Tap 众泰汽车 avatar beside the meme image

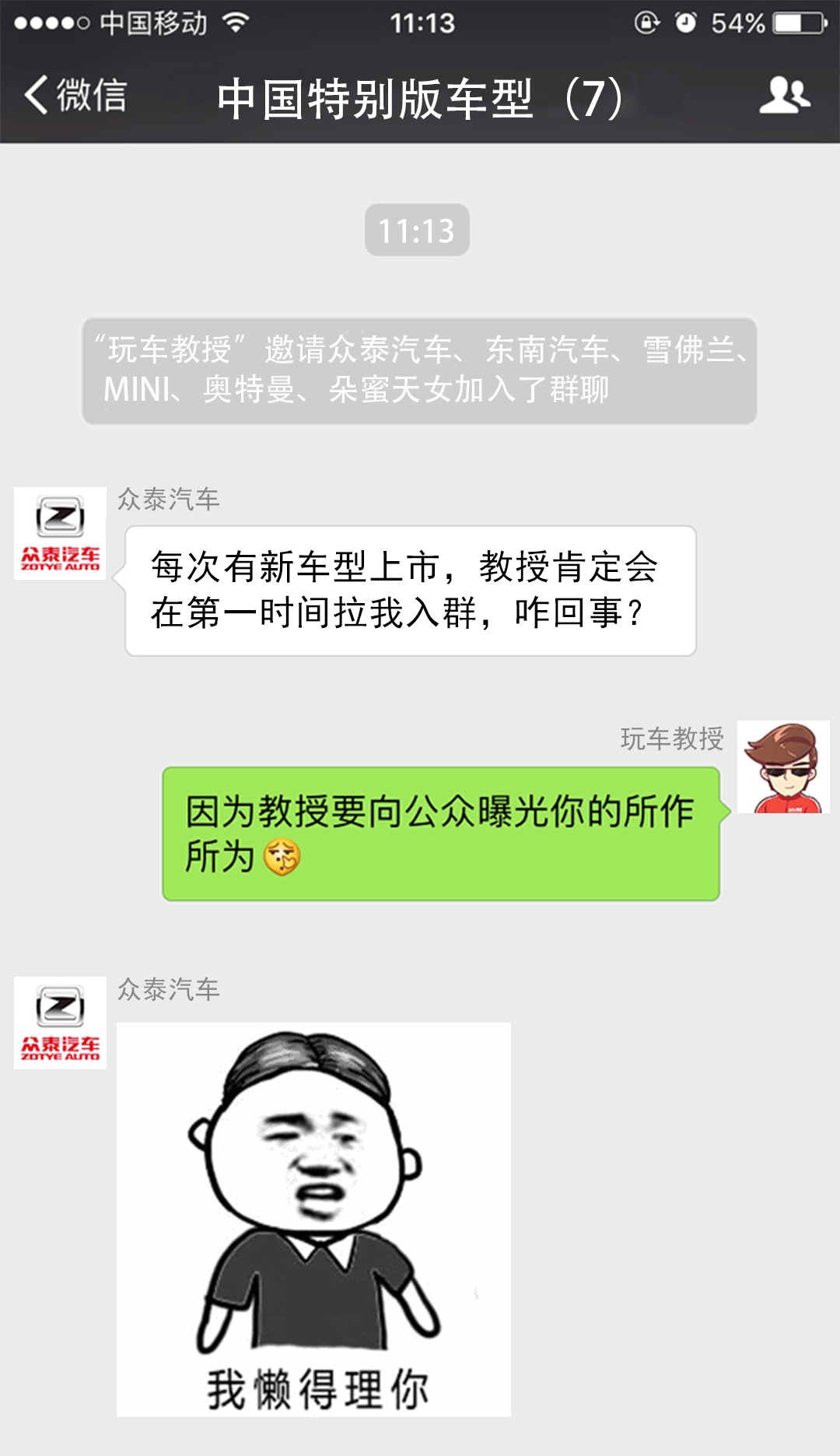pos(60,1023)
